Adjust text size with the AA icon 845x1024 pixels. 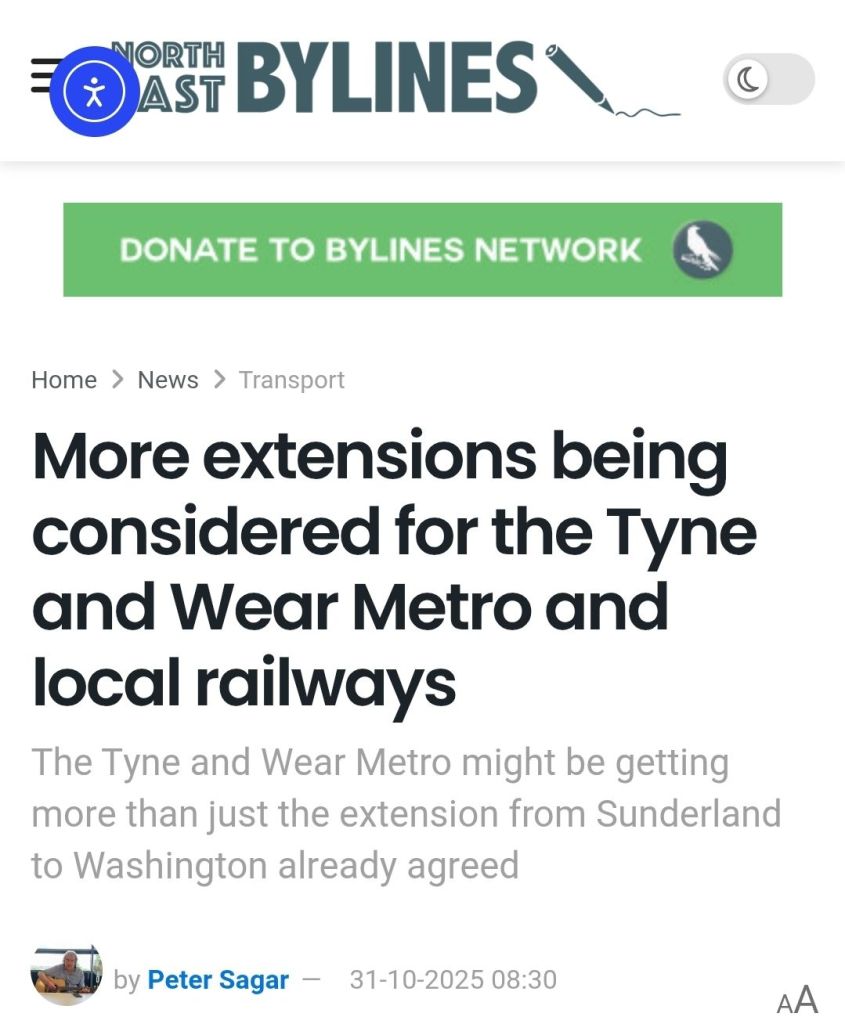(797, 999)
